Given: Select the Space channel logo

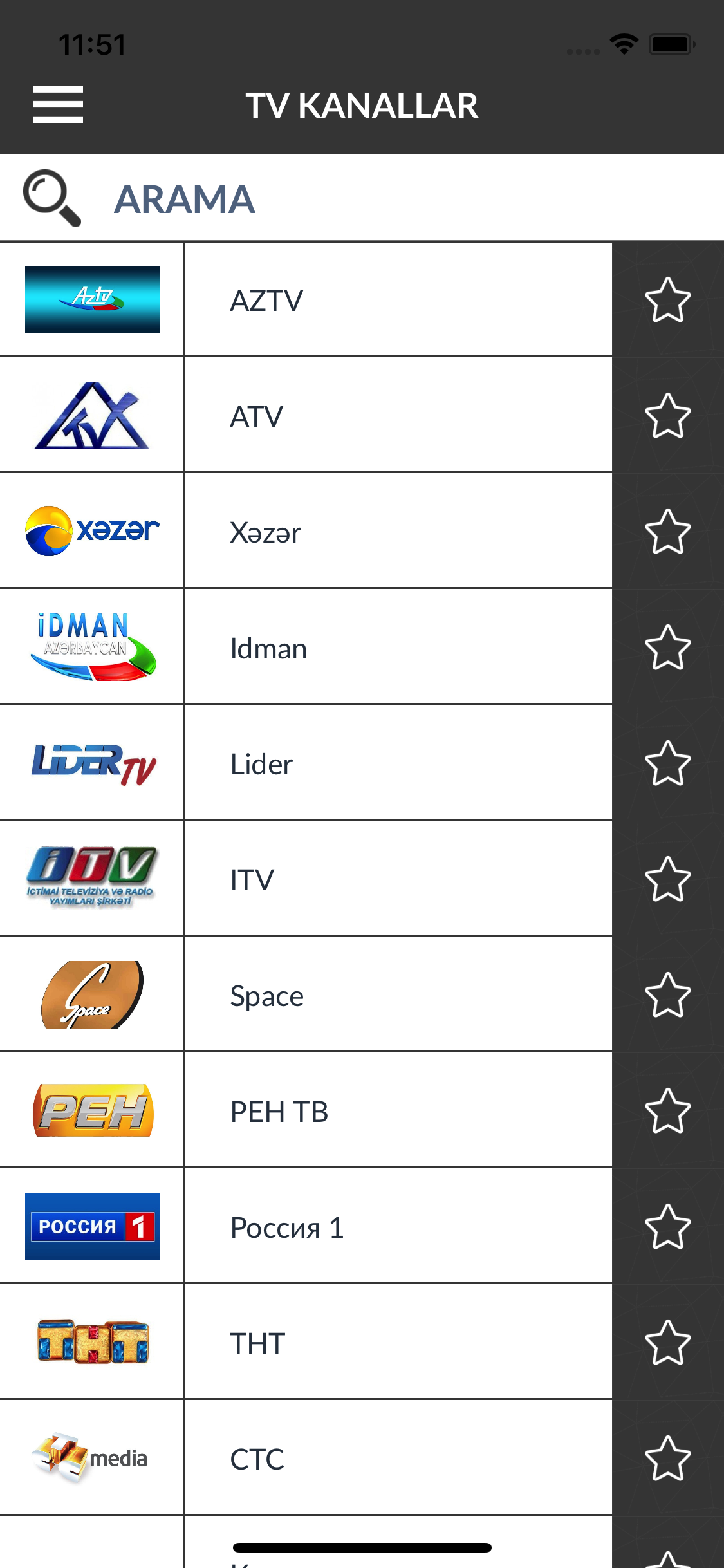Looking at the screenshot, I should [93, 995].
